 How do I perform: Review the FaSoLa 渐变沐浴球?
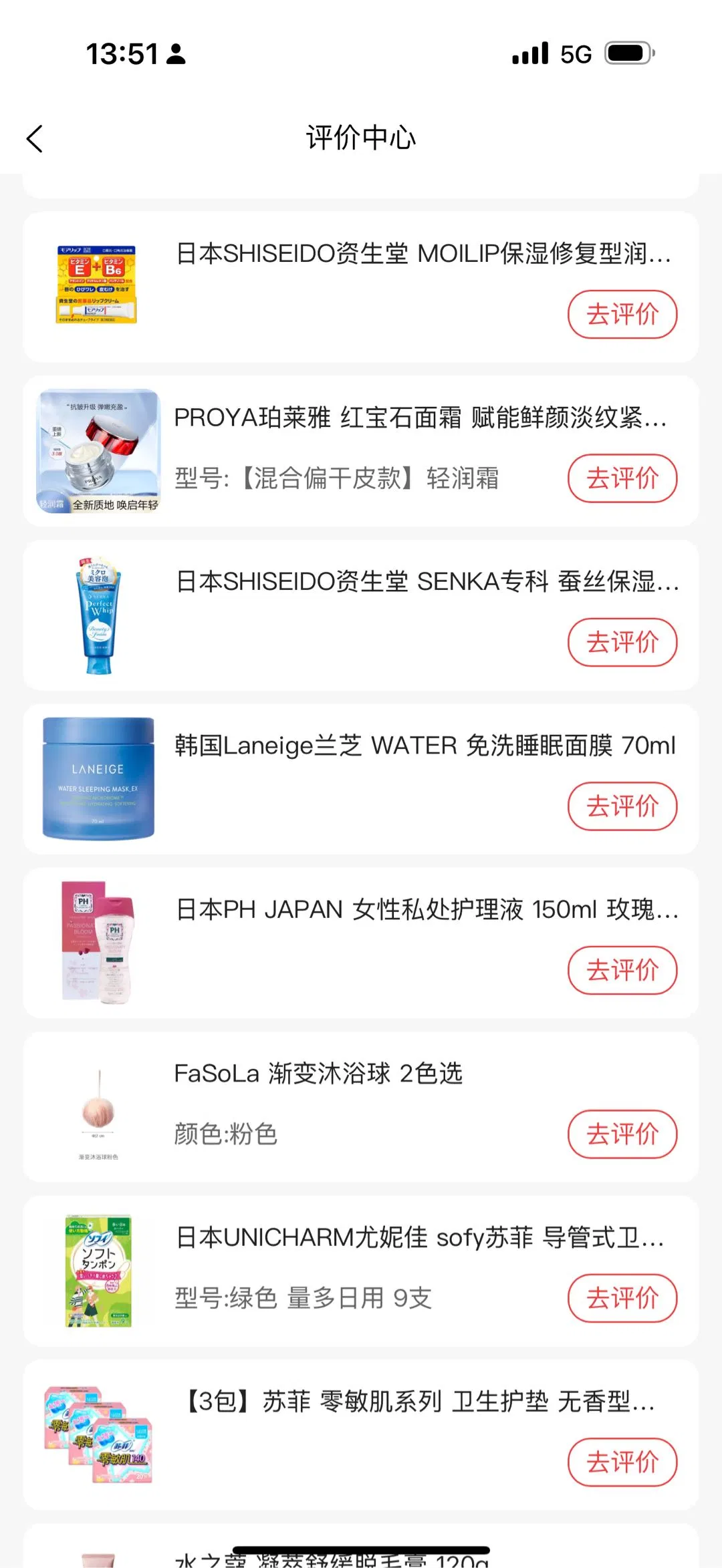point(622,1134)
